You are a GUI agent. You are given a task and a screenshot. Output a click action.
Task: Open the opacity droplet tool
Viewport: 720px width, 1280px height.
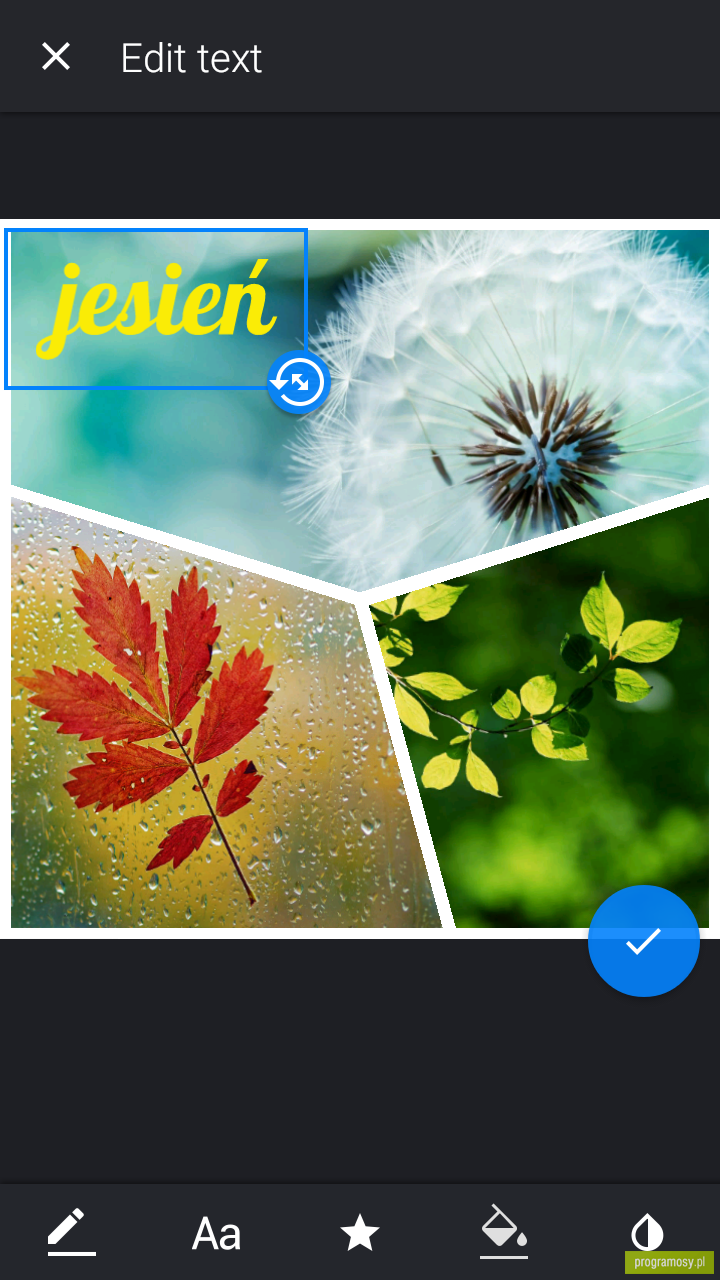[x=648, y=1233]
